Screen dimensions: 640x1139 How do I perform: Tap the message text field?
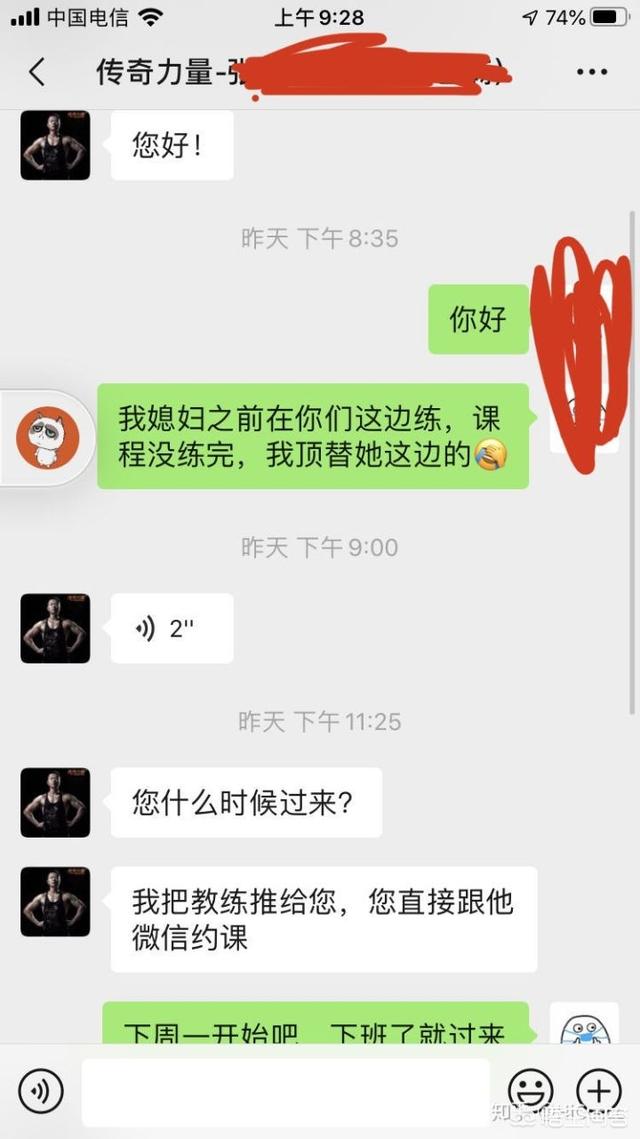click(x=285, y=1092)
